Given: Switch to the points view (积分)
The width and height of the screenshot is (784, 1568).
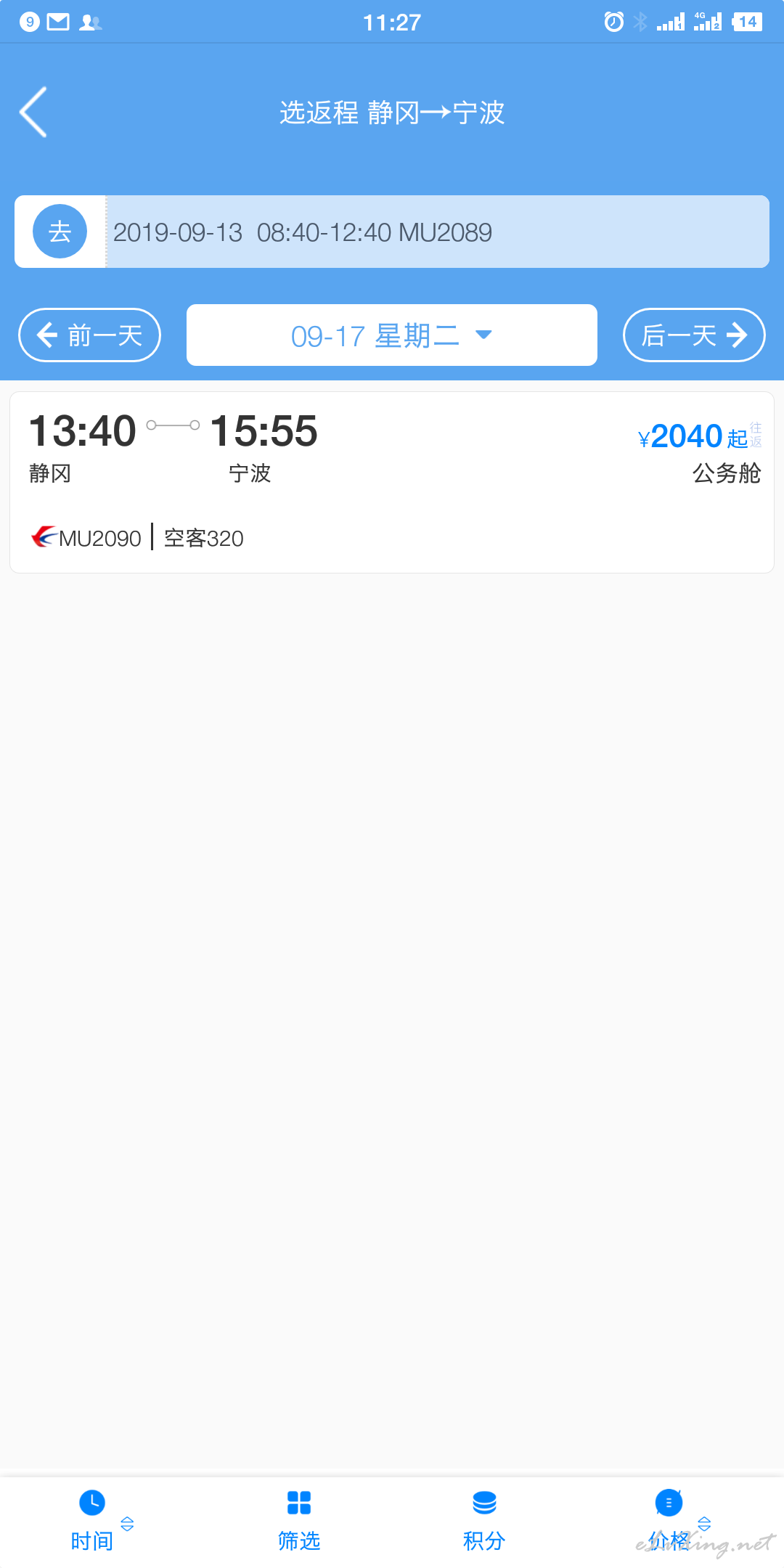Looking at the screenshot, I should click(x=484, y=1520).
